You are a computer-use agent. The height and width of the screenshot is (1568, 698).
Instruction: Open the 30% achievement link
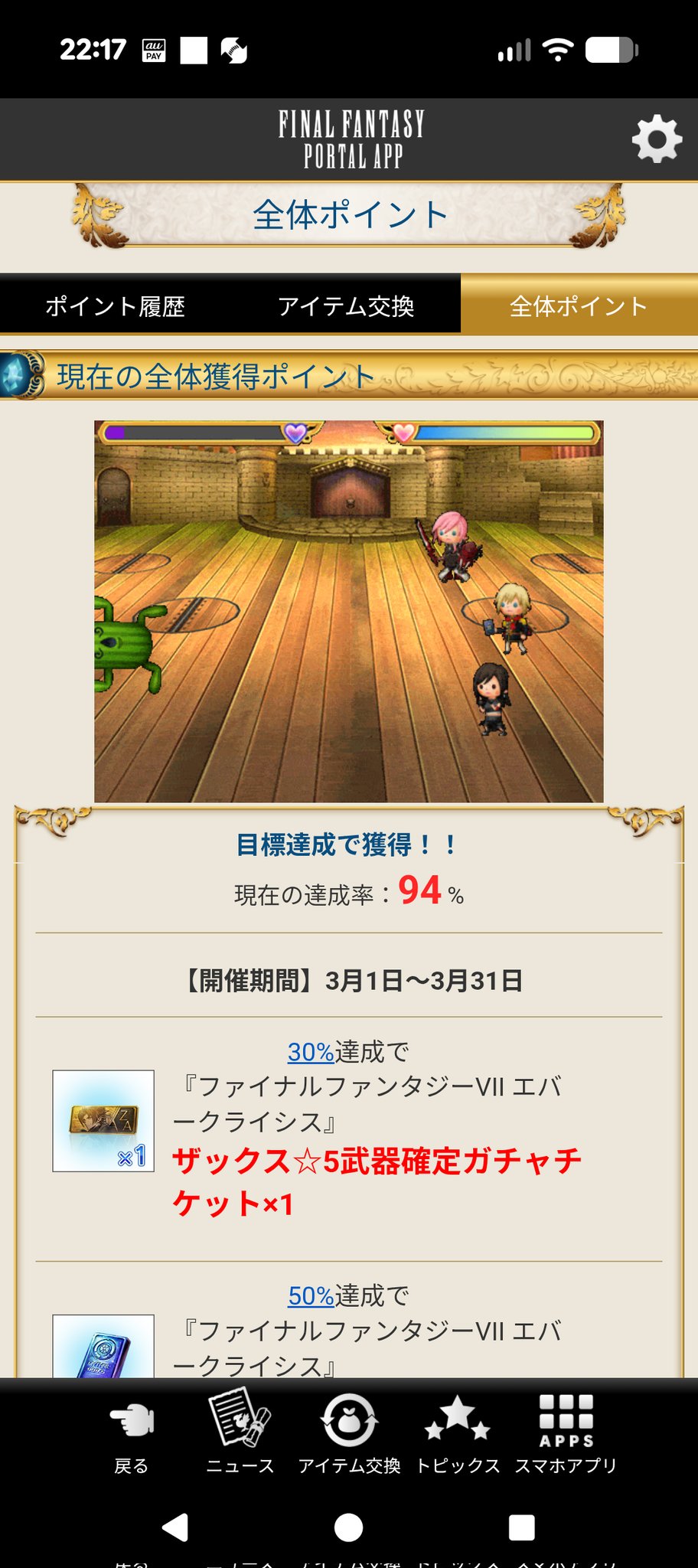[311, 1052]
